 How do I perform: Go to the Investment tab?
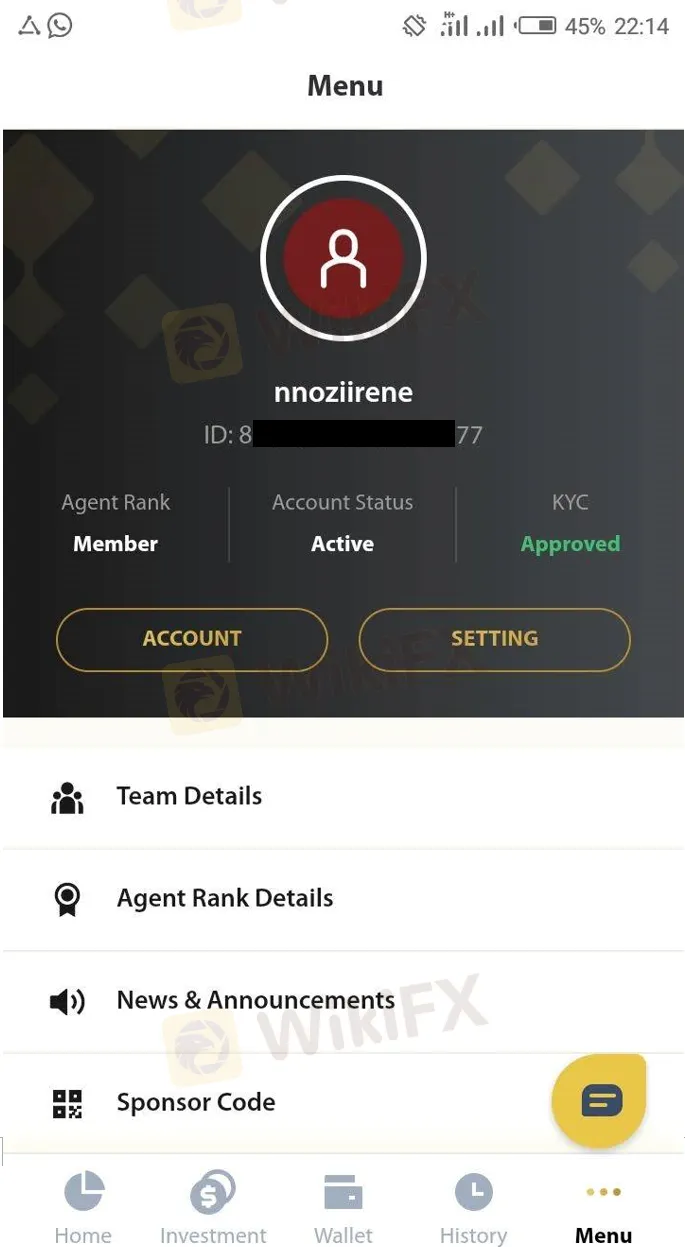coord(213,1207)
